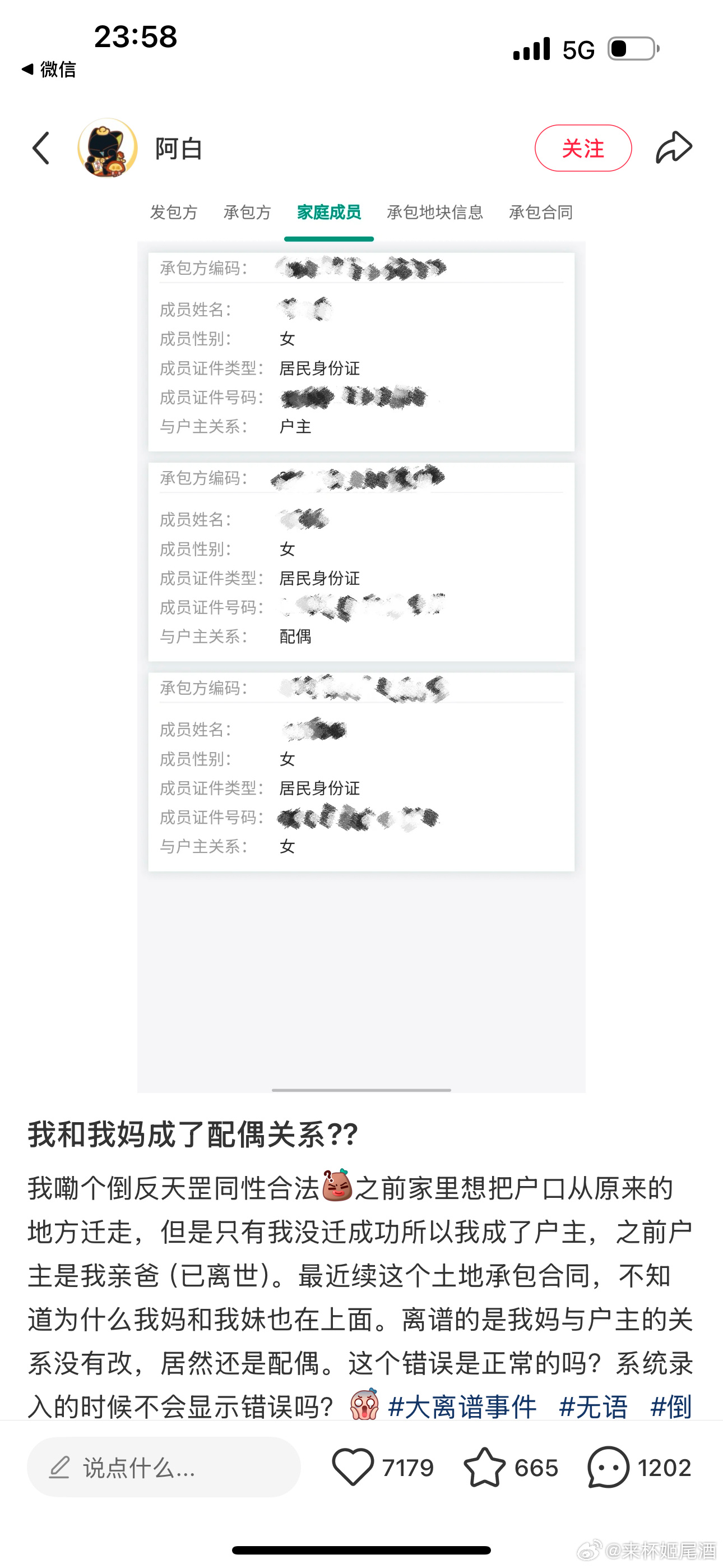This screenshot has height=1568, width=723.
Task: Open the #大离谱事件 hashtag
Action: (462, 1406)
